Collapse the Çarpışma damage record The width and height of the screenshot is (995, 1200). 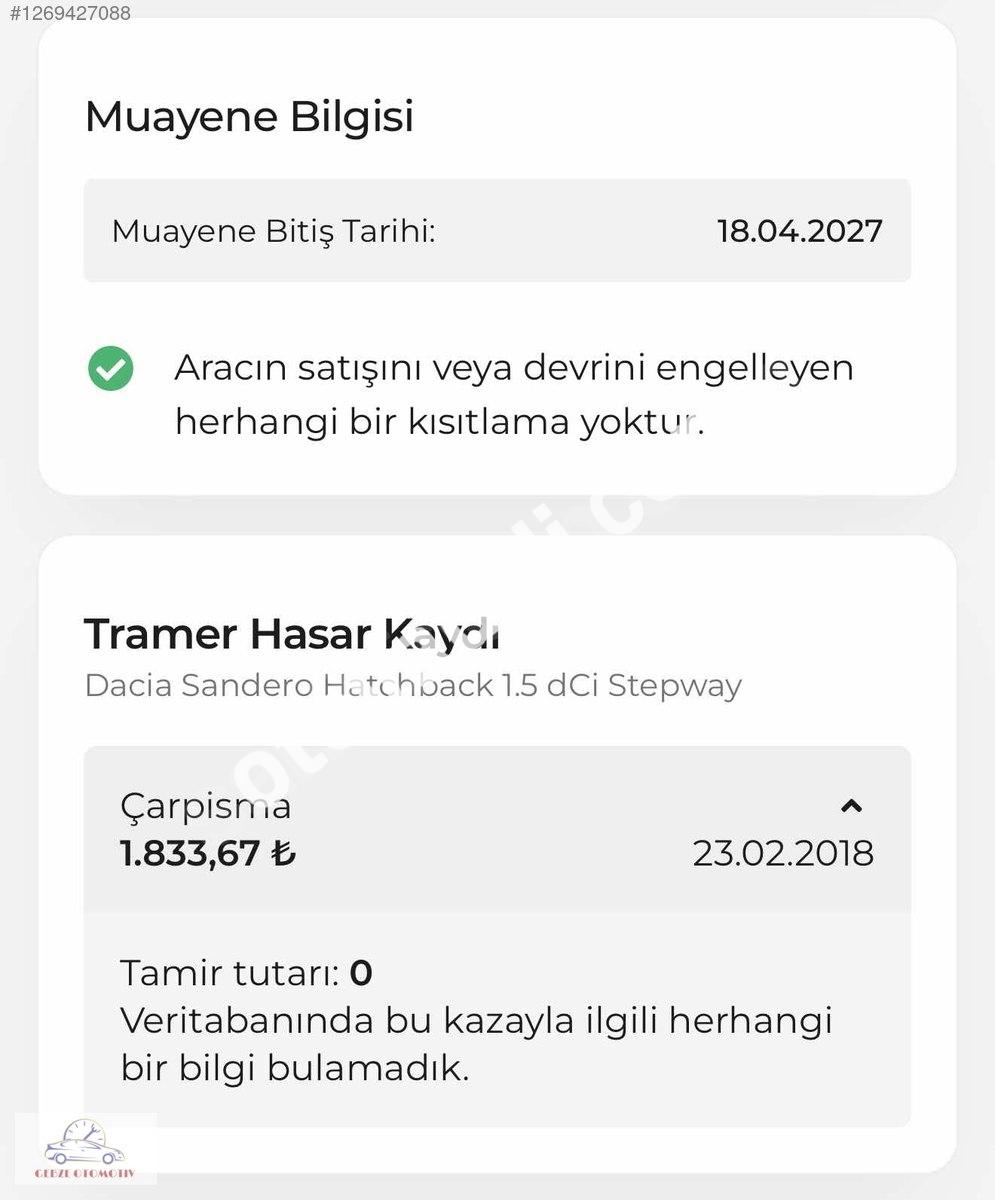(x=851, y=806)
